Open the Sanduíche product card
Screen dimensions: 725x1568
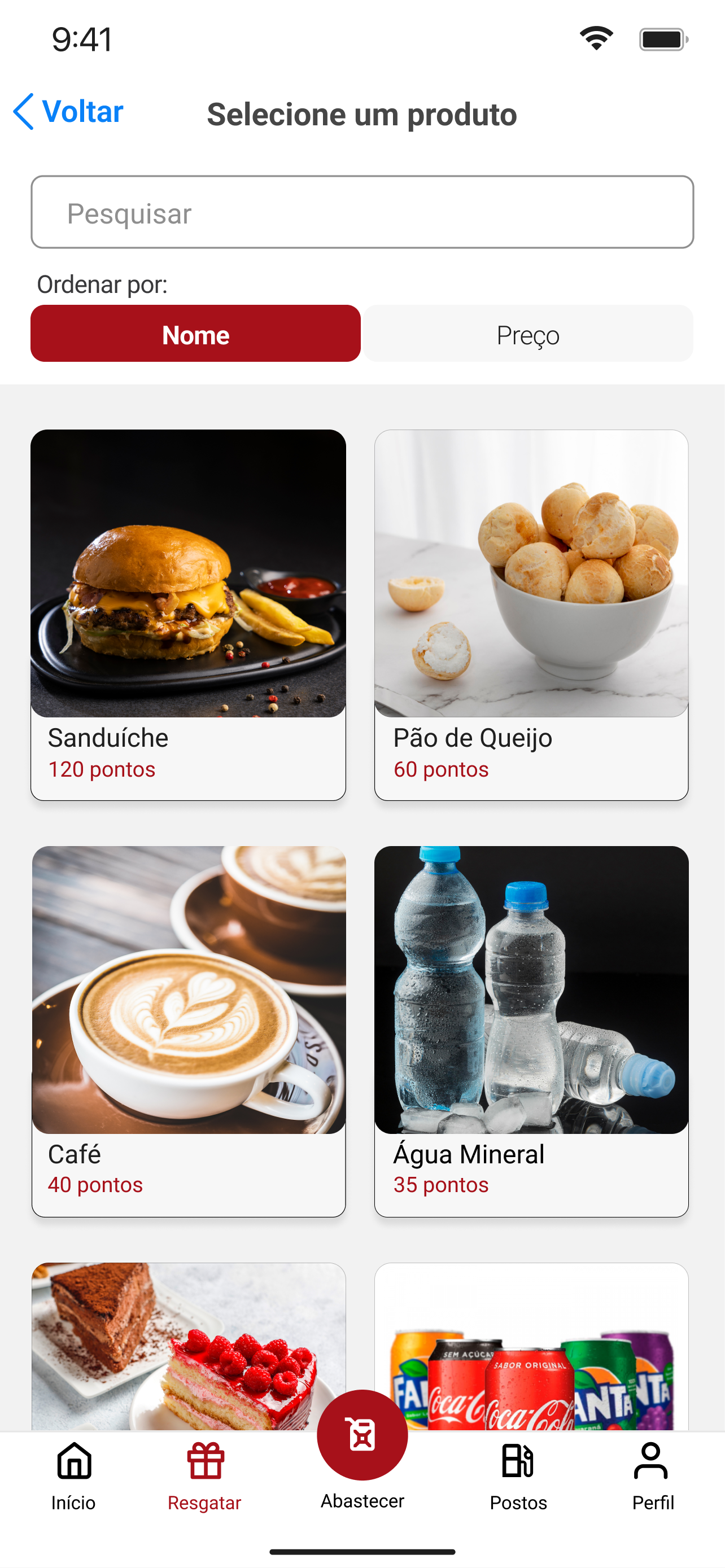pyautogui.click(x=188, y=615)
